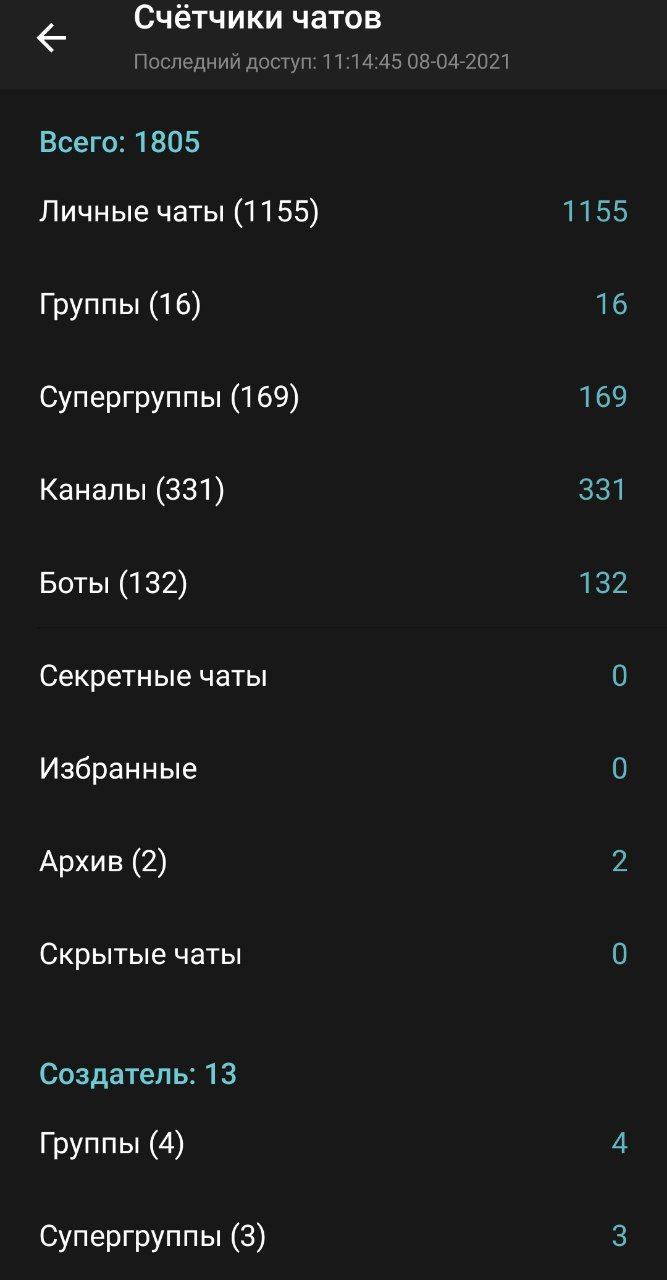The width and height of the screenshot is (667, 1280).
Task: Open the Секретные чаты row
Action: (333, 676)
